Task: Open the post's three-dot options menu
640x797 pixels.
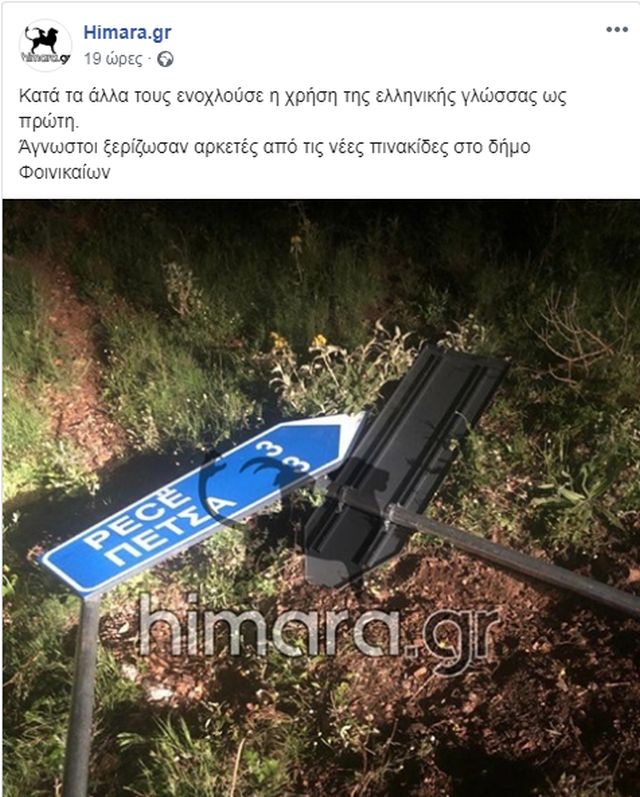Action: tap(616, 30)
